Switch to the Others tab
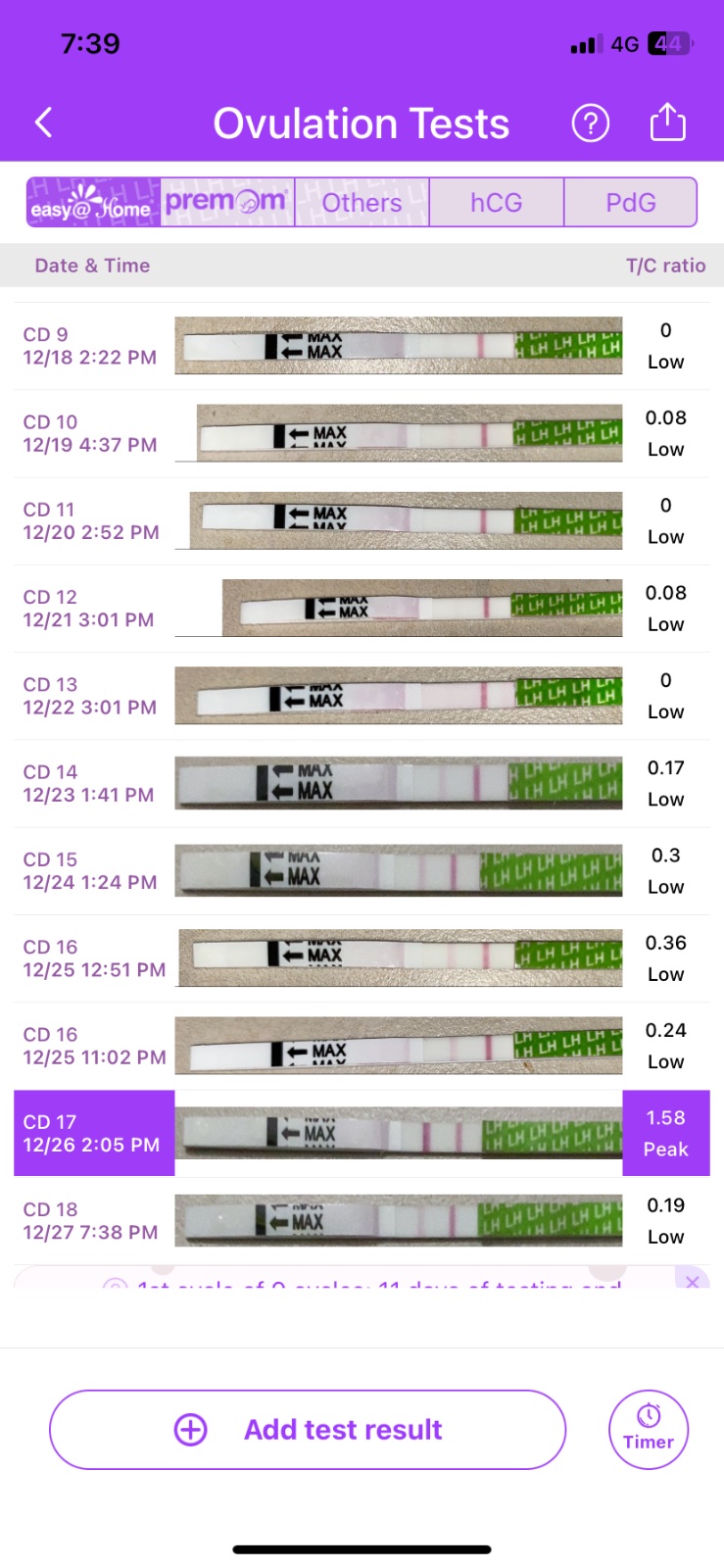 (362, 203)
